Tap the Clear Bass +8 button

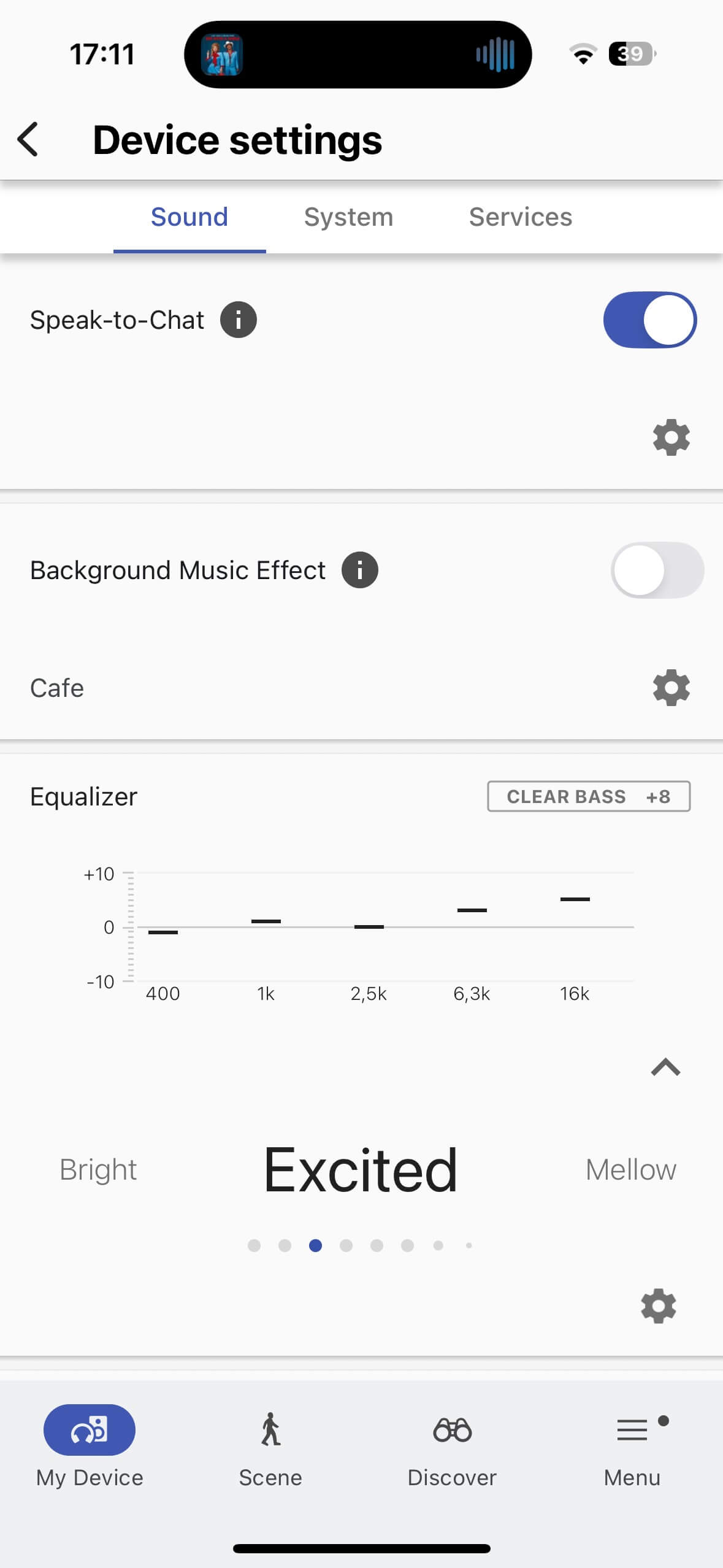tap(588, 796)
